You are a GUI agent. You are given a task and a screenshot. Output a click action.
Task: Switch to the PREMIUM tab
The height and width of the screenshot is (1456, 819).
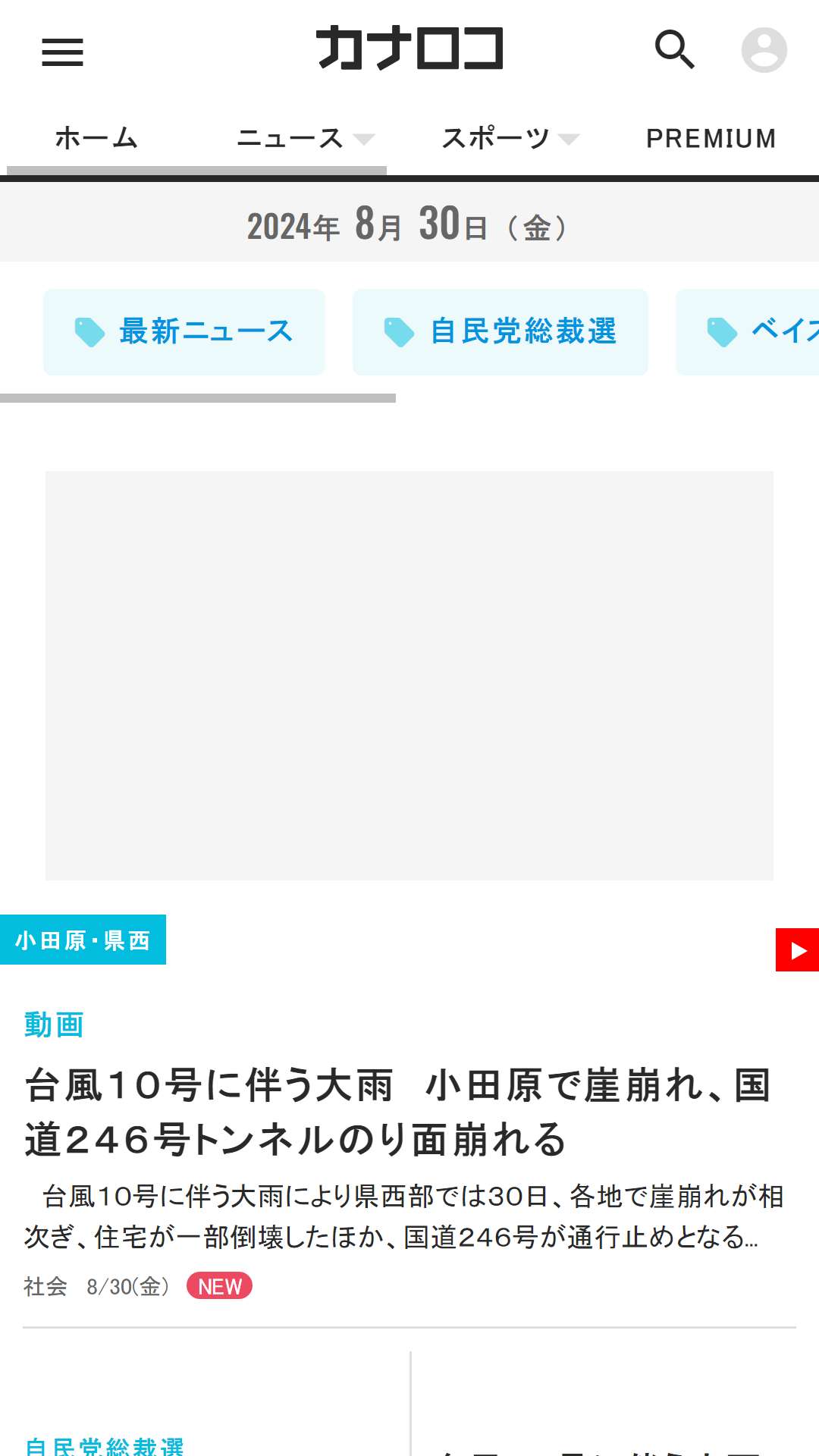[711, 139]
